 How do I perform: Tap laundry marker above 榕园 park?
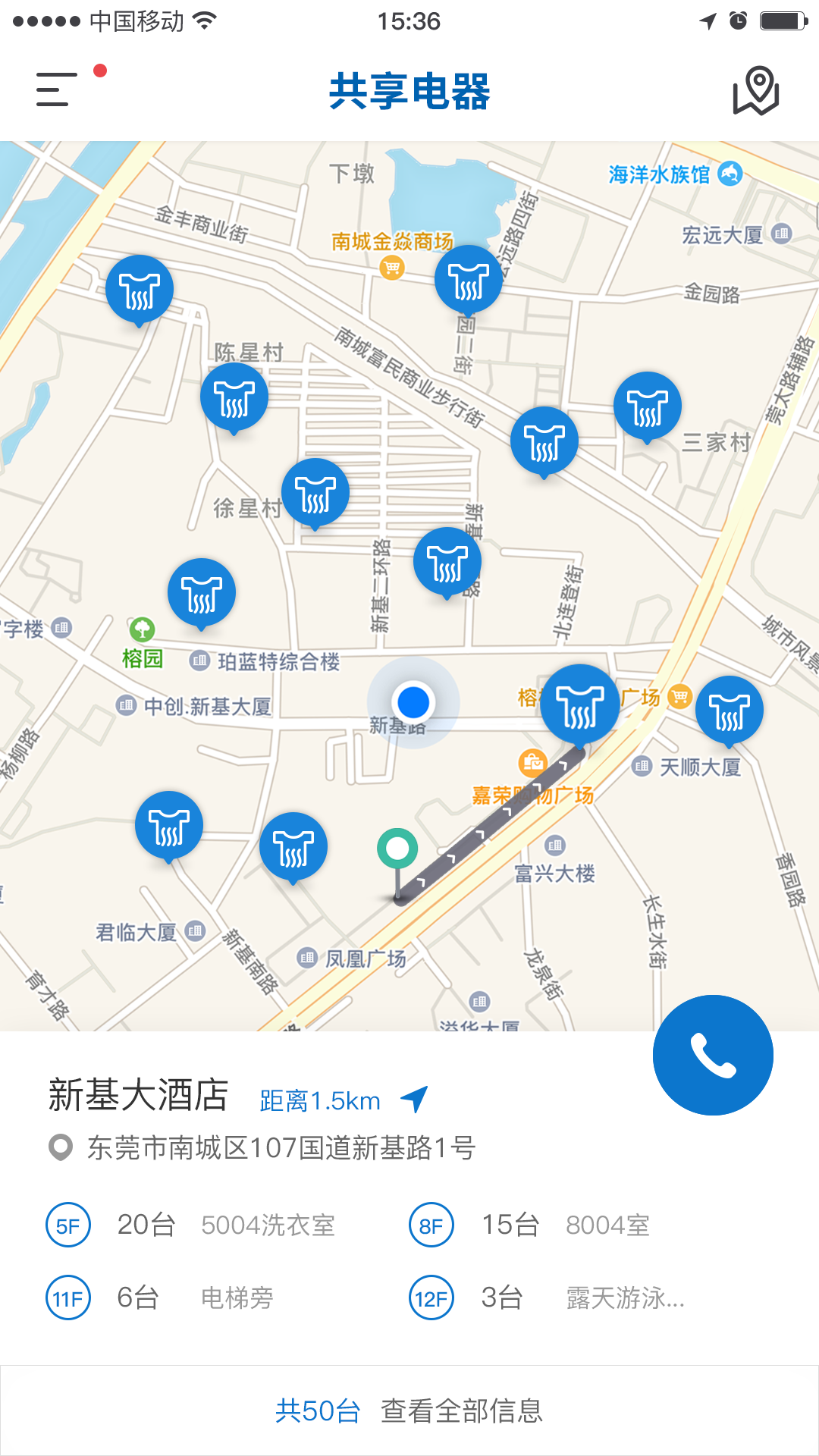(202, 593)
